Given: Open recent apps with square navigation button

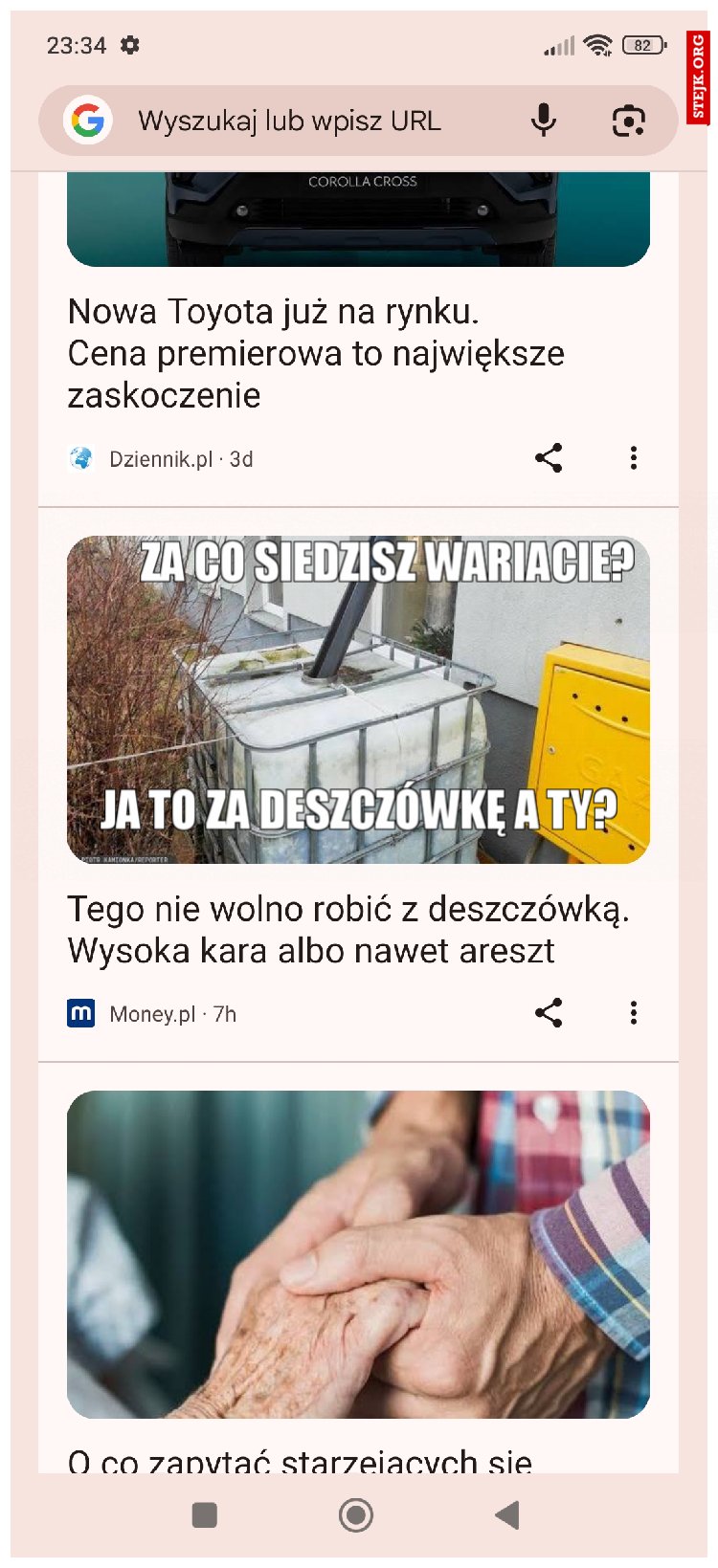Looking at the screenshot, I should pos(204,1516).
